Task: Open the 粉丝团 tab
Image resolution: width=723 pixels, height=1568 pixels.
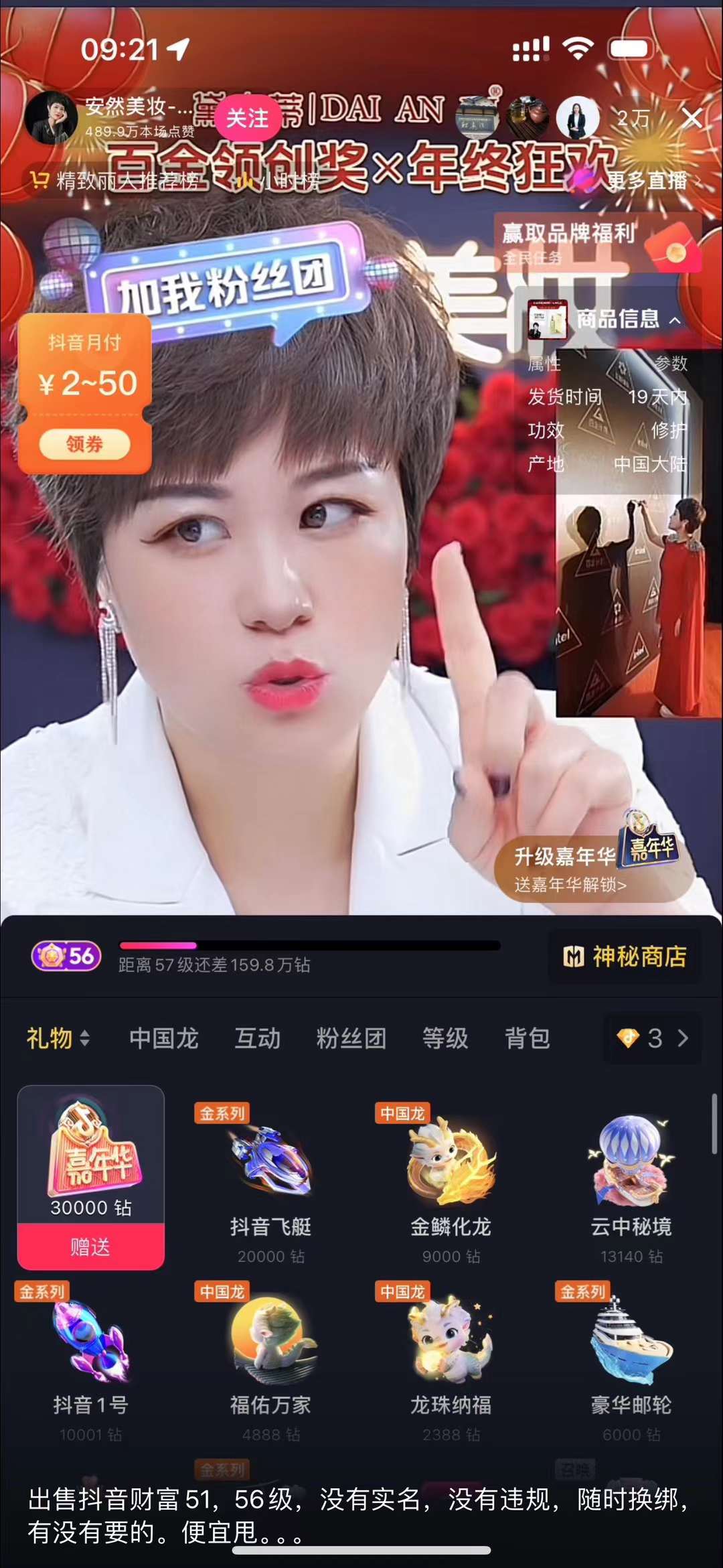Action: [351, 1038]
